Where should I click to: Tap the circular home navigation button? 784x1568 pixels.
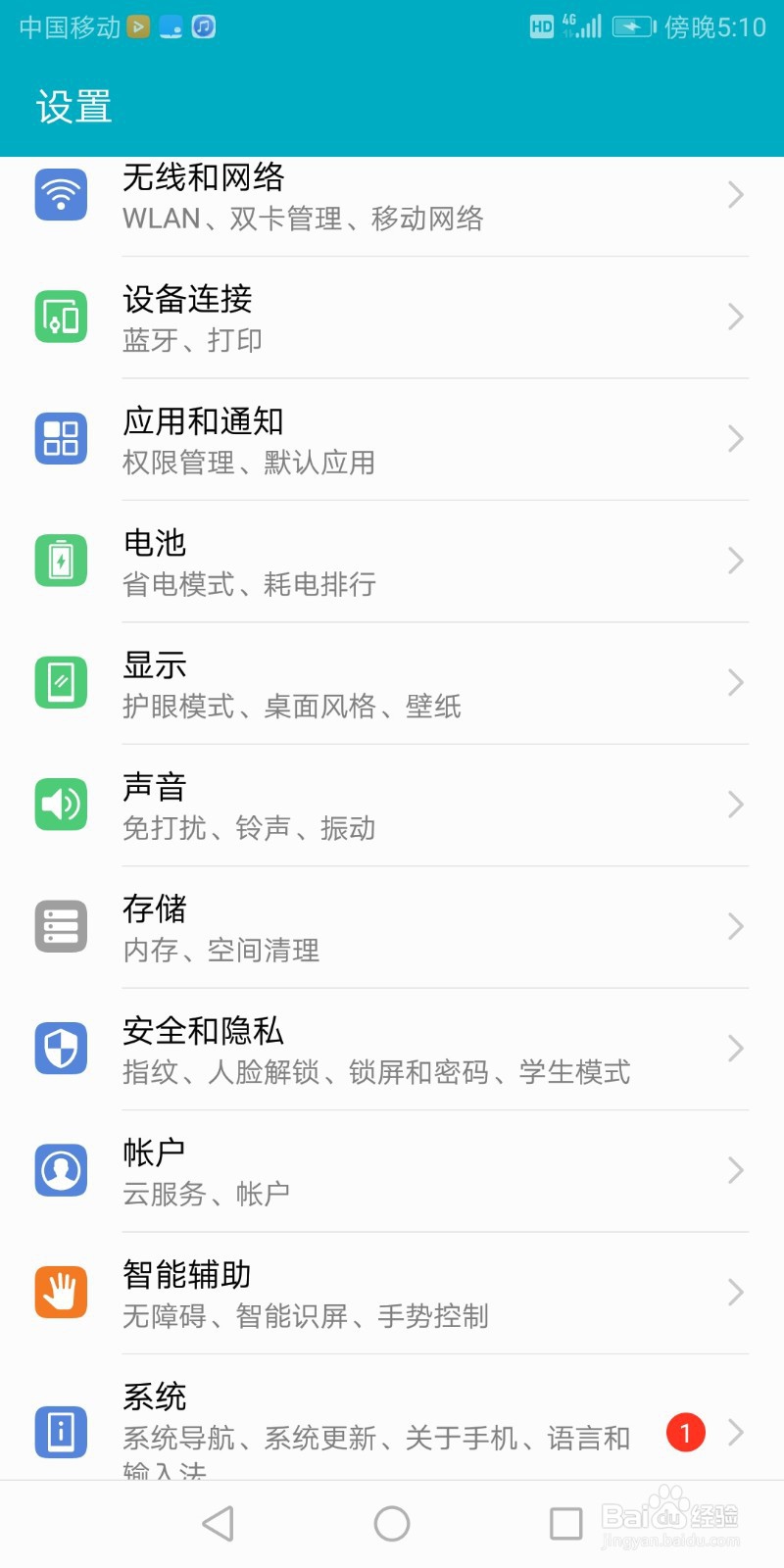pos(391,1523)
